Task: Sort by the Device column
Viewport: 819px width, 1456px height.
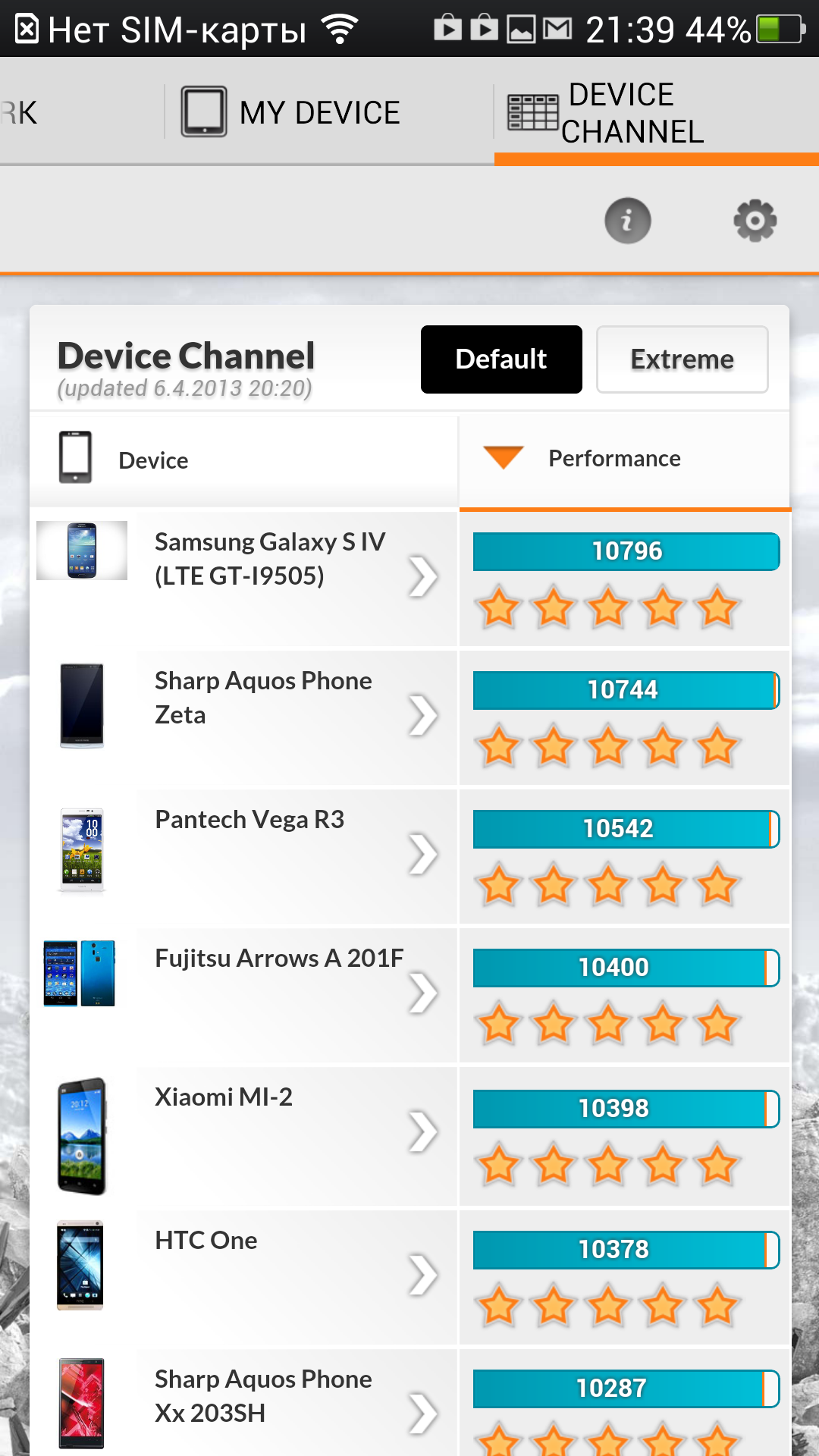Action: pyautogui.click(x=243, y=460)
